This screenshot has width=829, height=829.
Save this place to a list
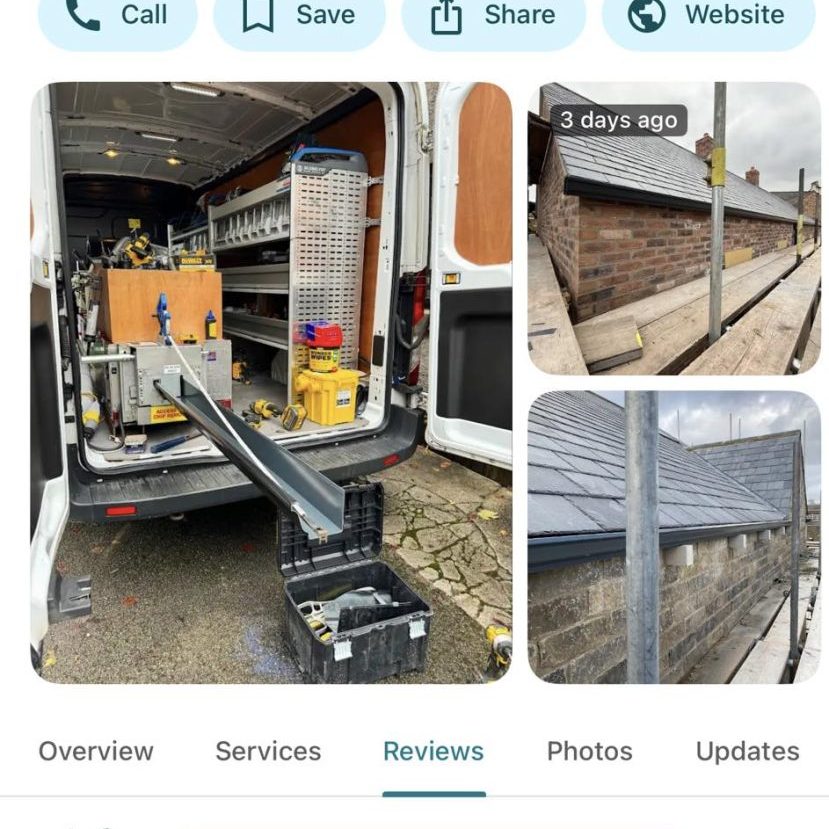pyautogui.click(x=299, y=17)
